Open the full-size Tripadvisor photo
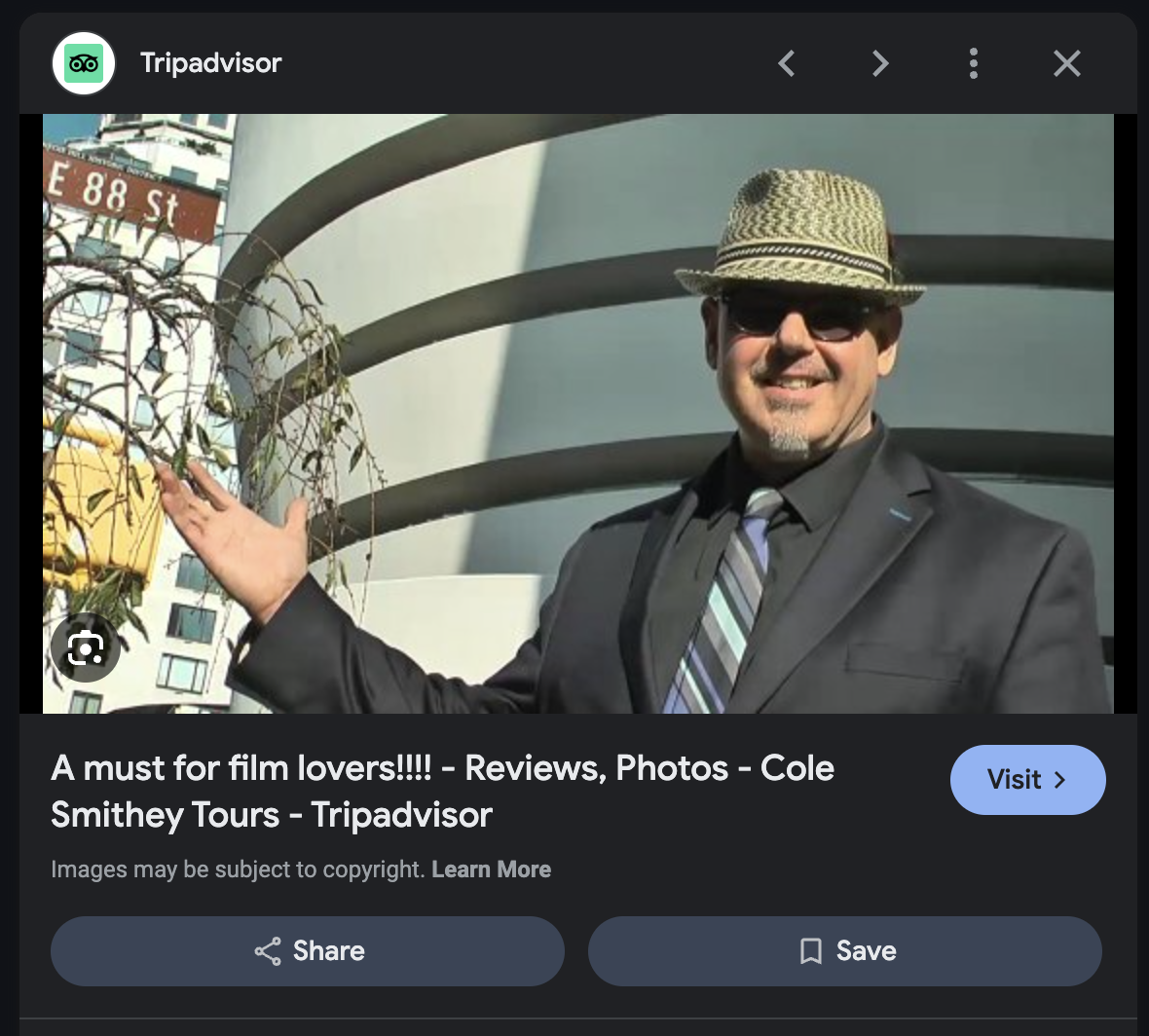The width and height of the screenshot is (1149, 1036). click(x=578, y=413)
